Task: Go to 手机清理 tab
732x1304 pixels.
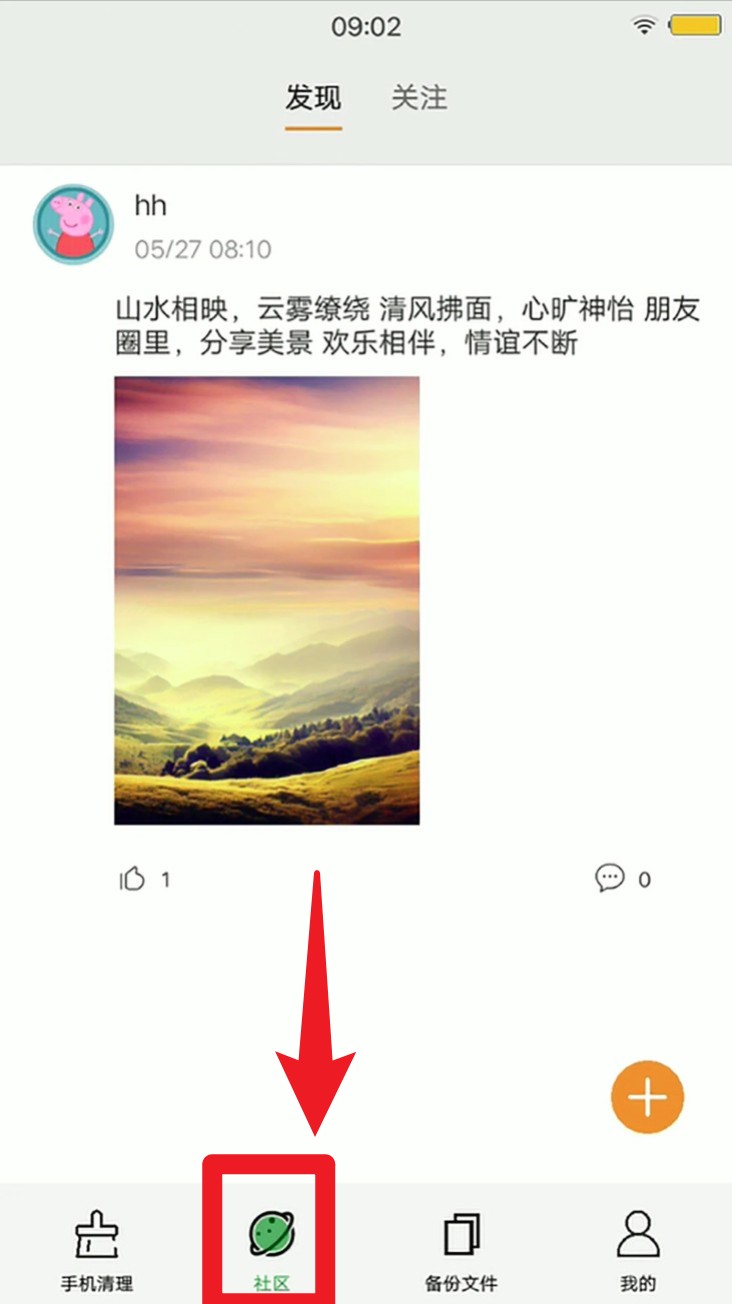Action: 97,1250
